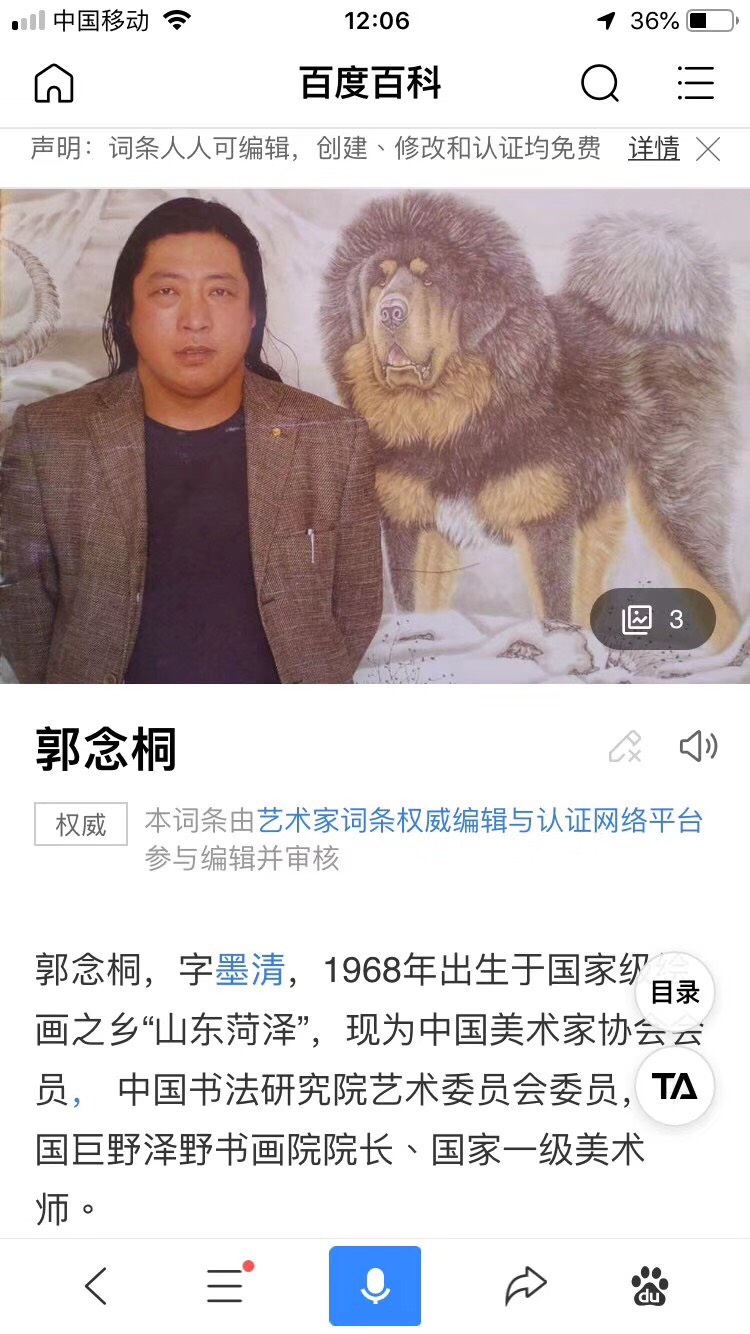This screenshot has width=750, height=1334.
Task: Open 艺术家词条权威编辑与认证网络平台 link
Action: coord(480,821)
